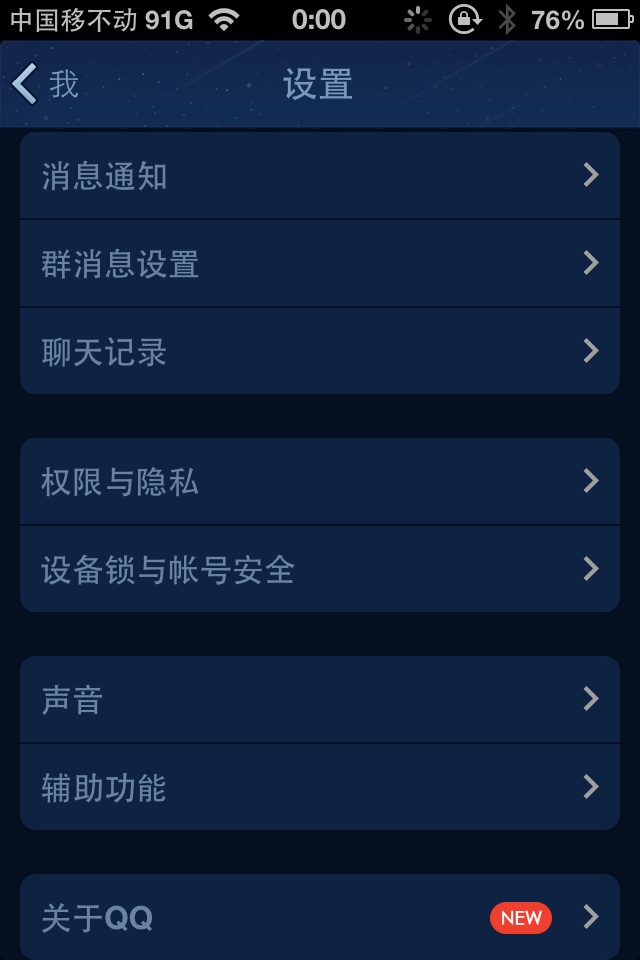Open 声音 settings
Viewport: 640px width, 960px height.
point(320,700)
